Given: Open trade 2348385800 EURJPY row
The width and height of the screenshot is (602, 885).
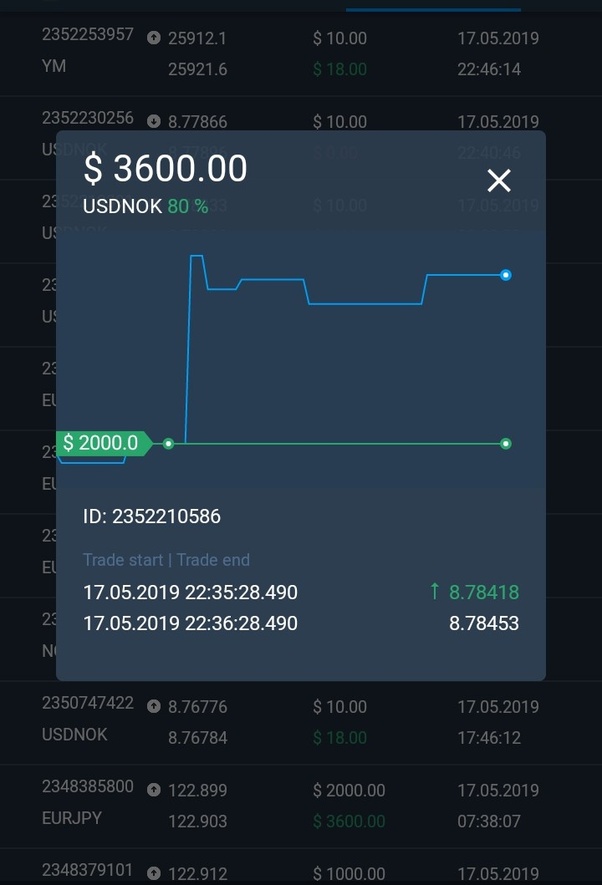Looking at the screenshot, I should point(300,805).
